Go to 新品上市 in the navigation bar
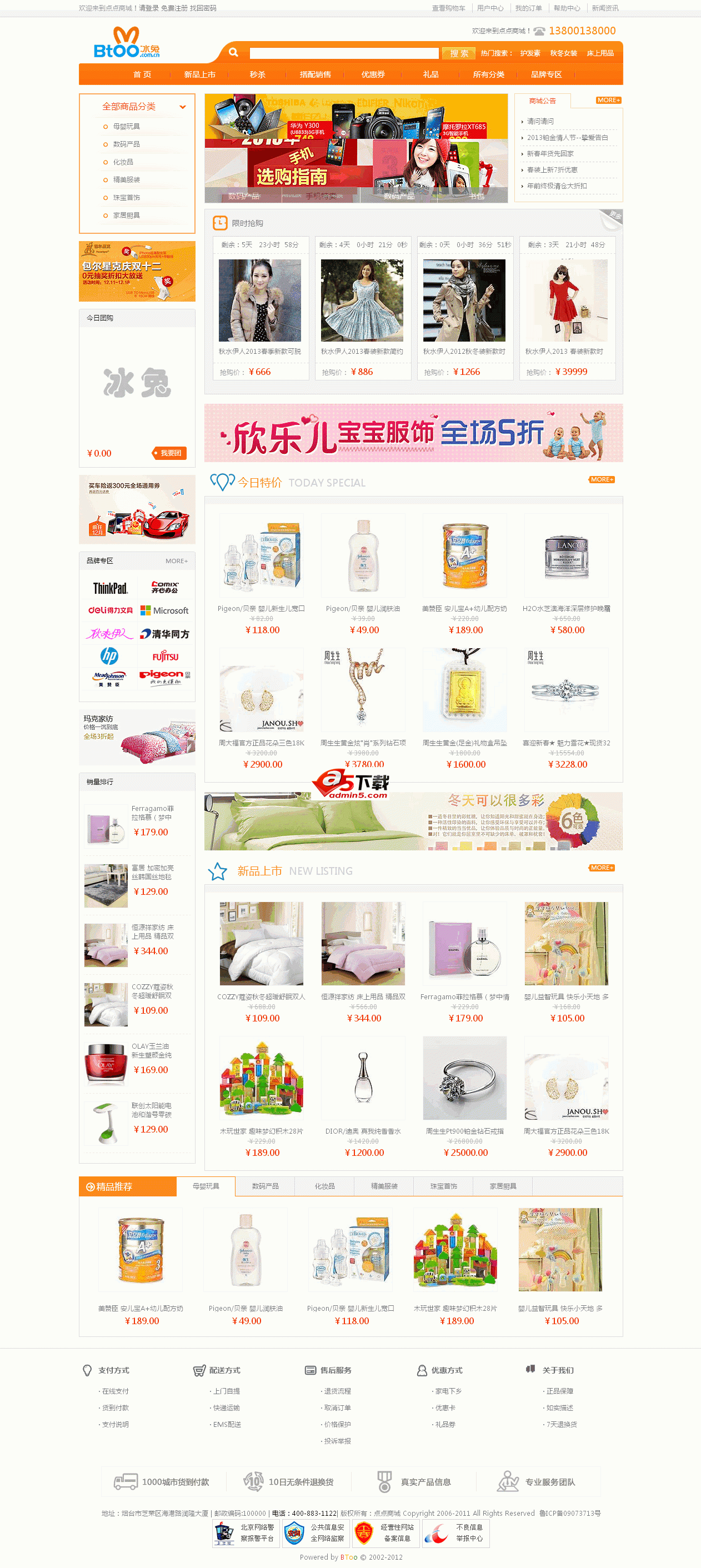 click(x=199, y=75)
